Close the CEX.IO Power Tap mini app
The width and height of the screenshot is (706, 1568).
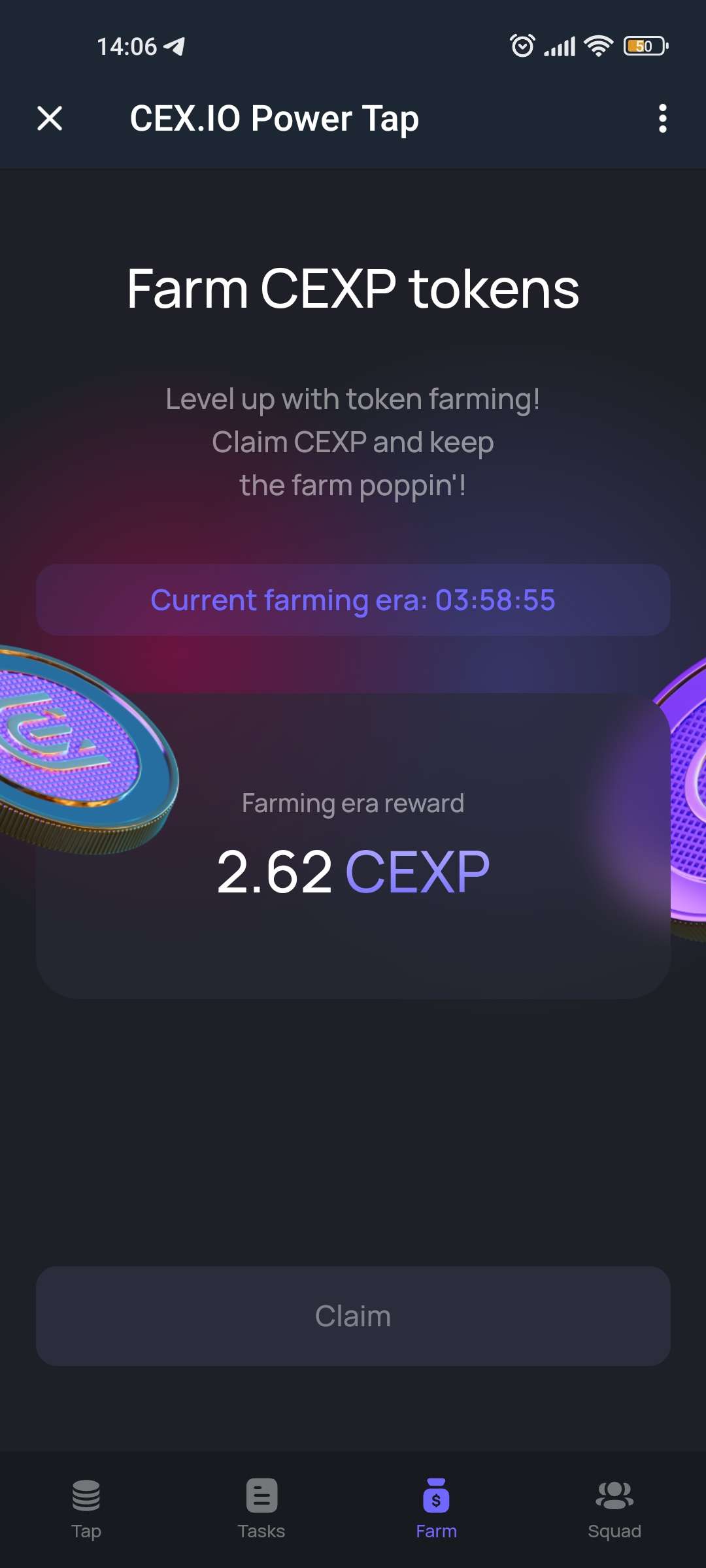(50, 118)
